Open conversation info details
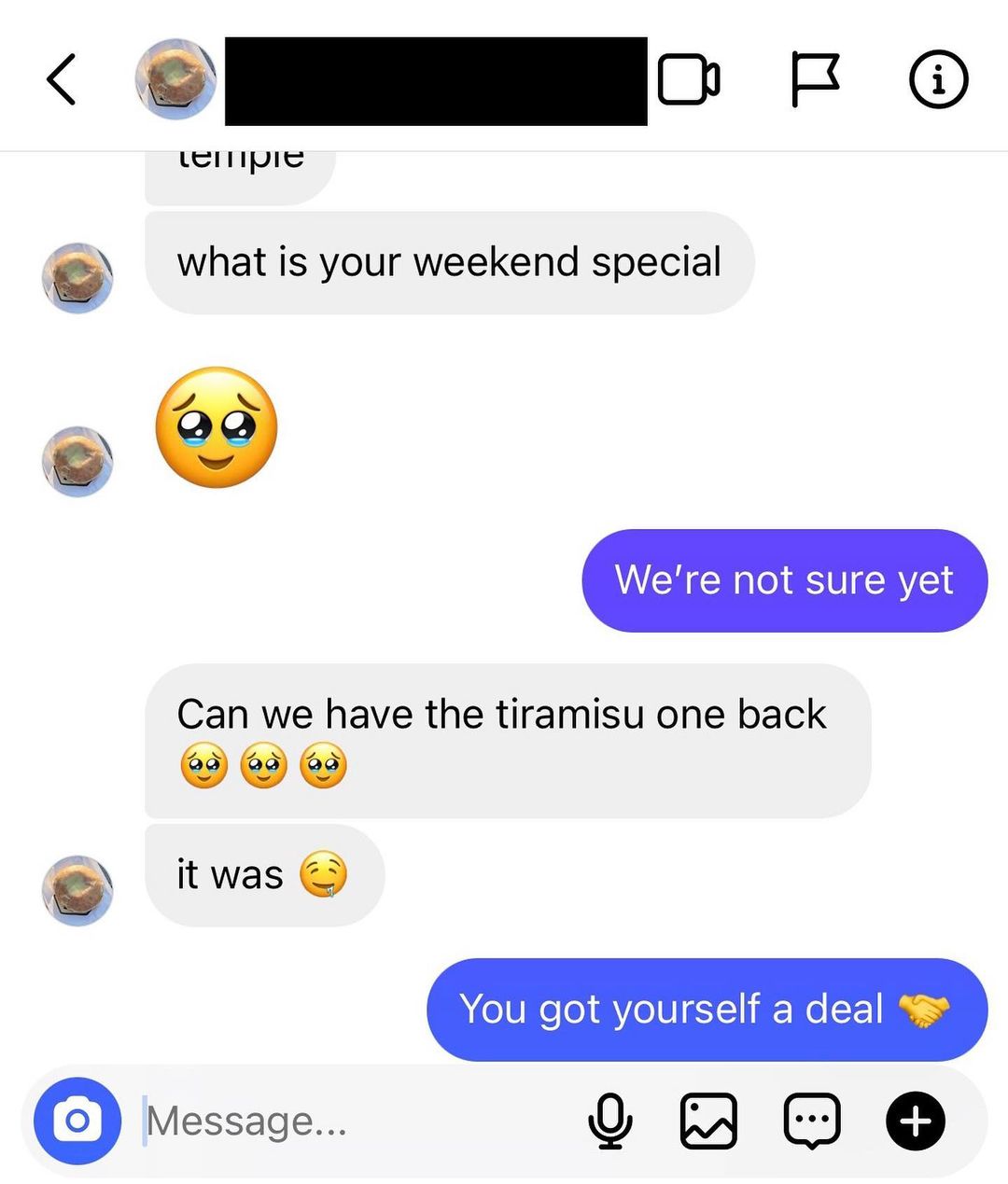 (x=938, y=79)
